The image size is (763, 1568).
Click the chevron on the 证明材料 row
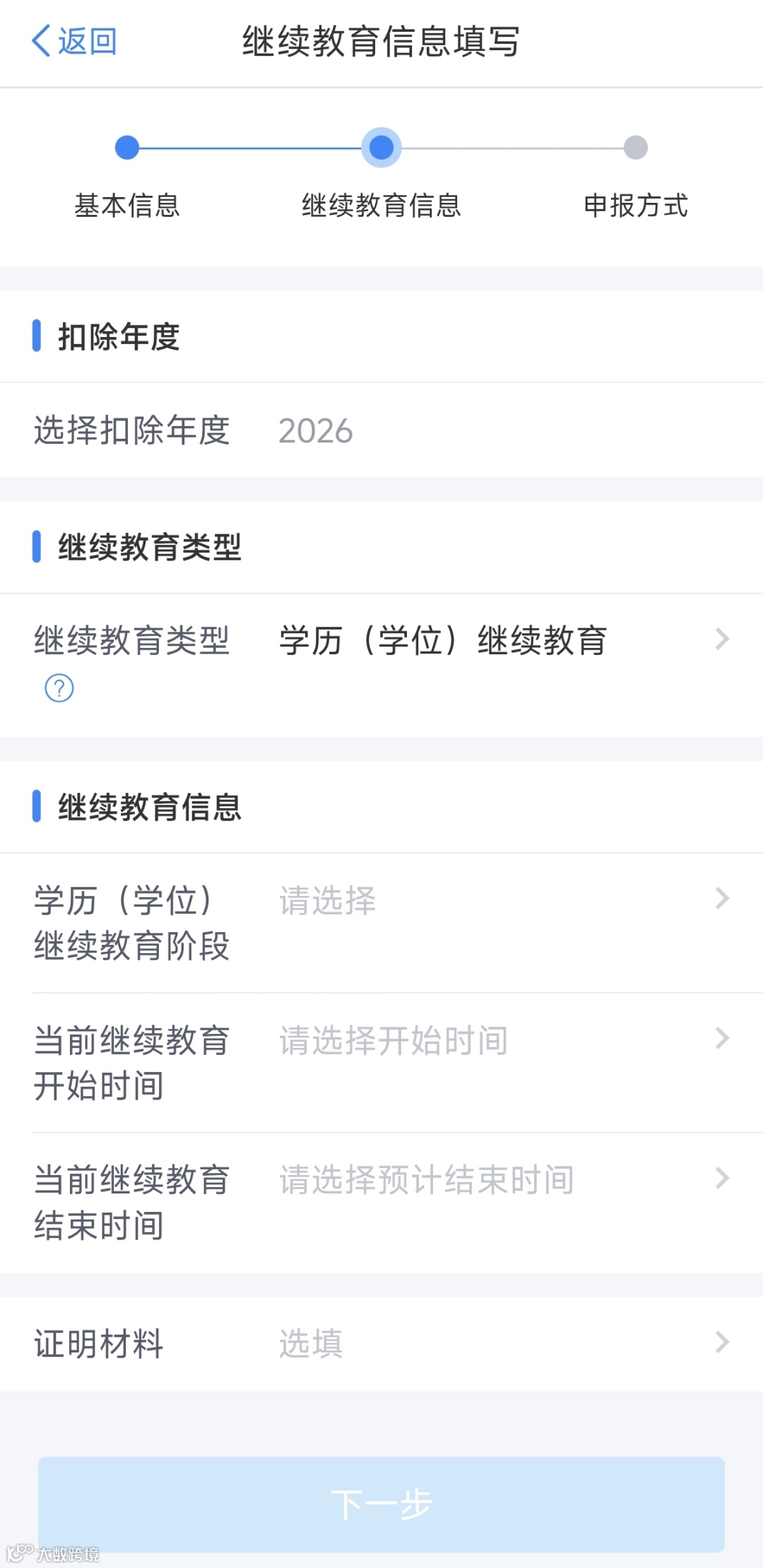pos(722,1342)
